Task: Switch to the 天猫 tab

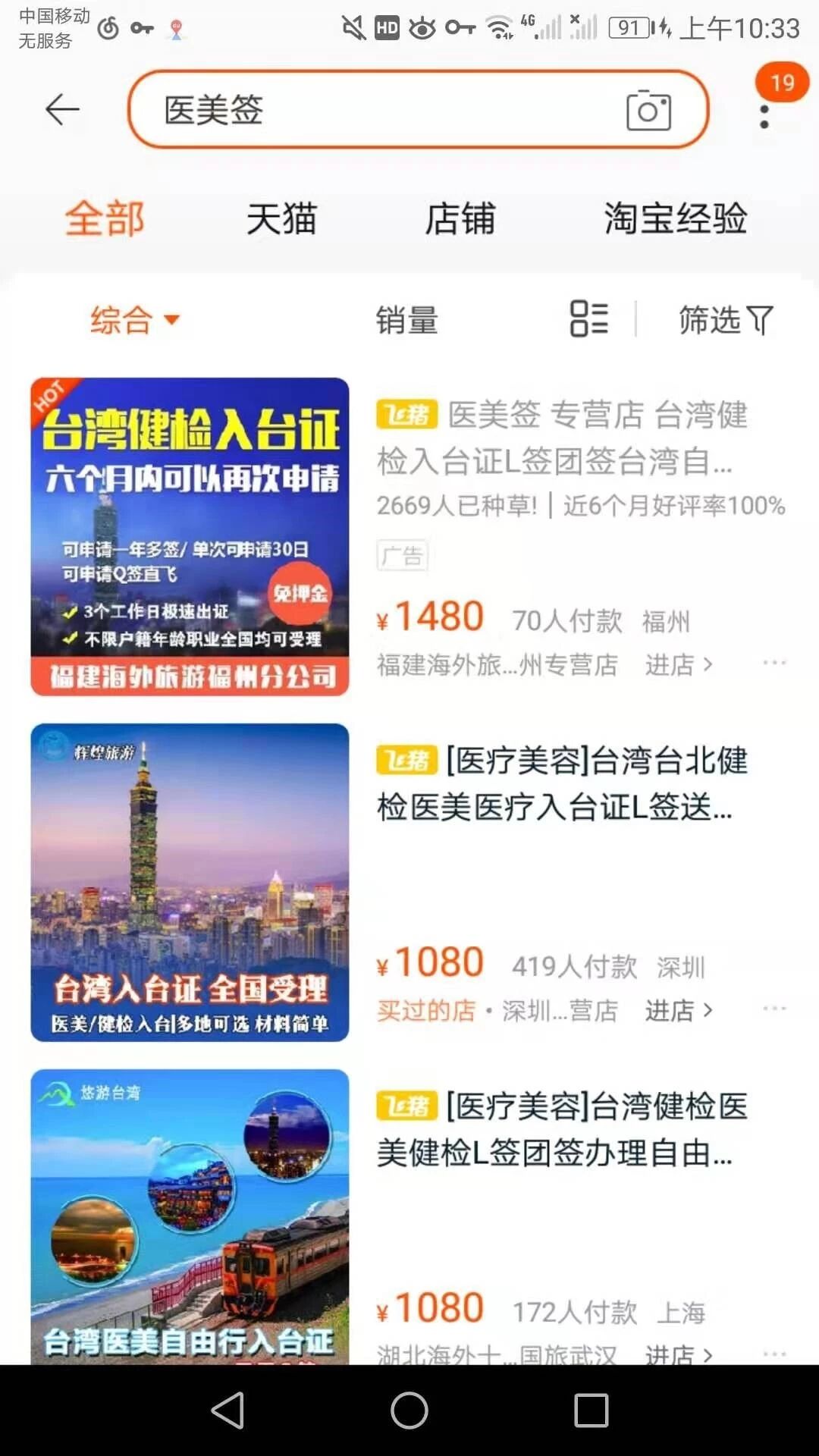Action: coord(281,219)
